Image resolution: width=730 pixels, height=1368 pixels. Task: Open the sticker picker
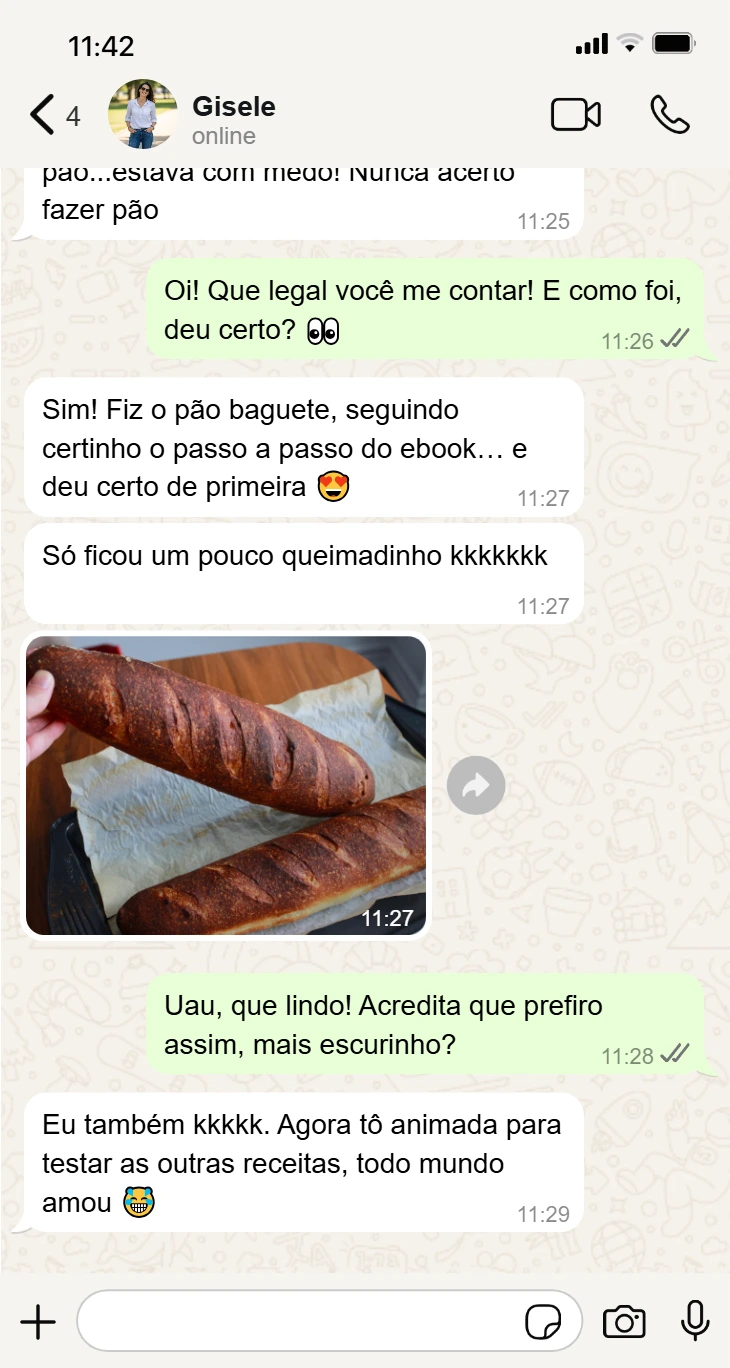coord(543,1322)
